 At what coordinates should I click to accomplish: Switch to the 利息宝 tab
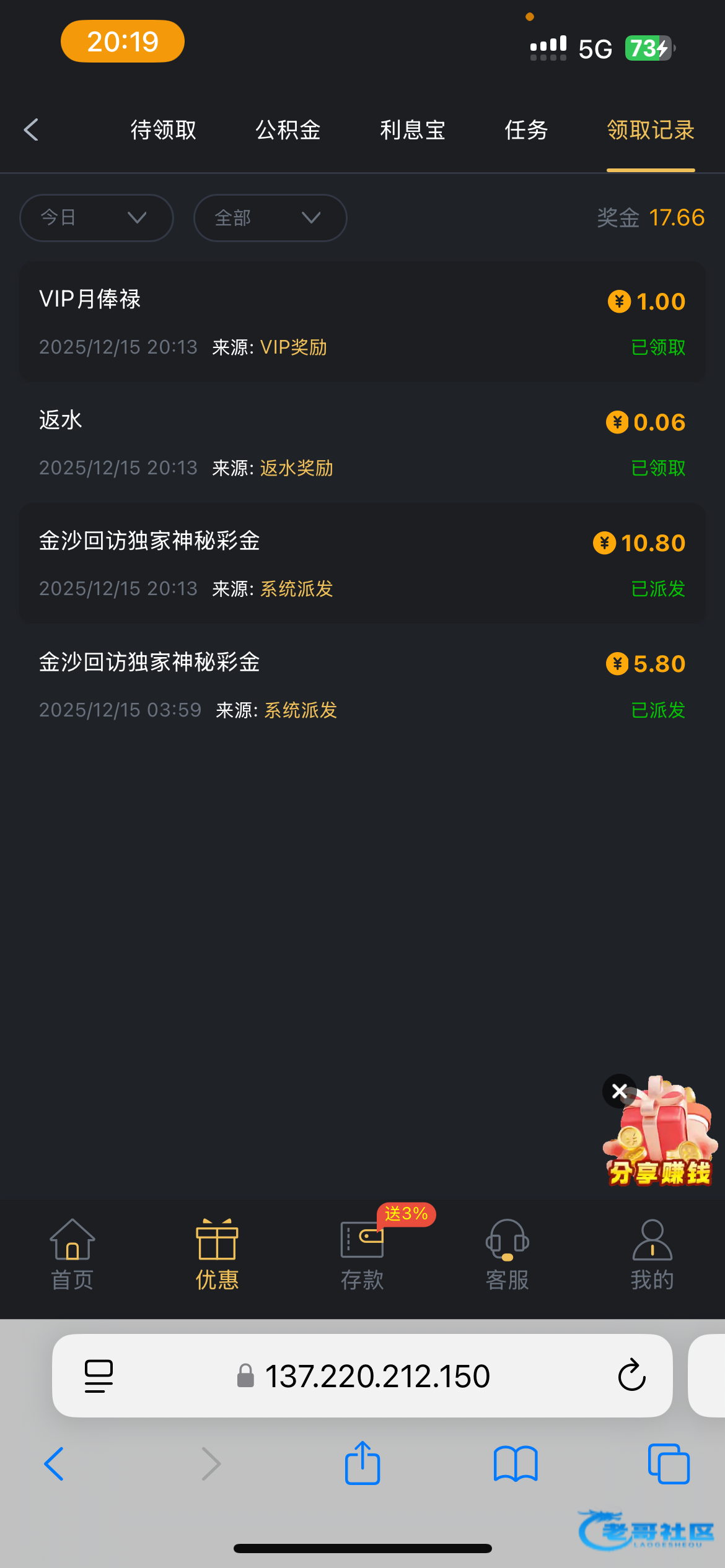(x=413, y=130)
